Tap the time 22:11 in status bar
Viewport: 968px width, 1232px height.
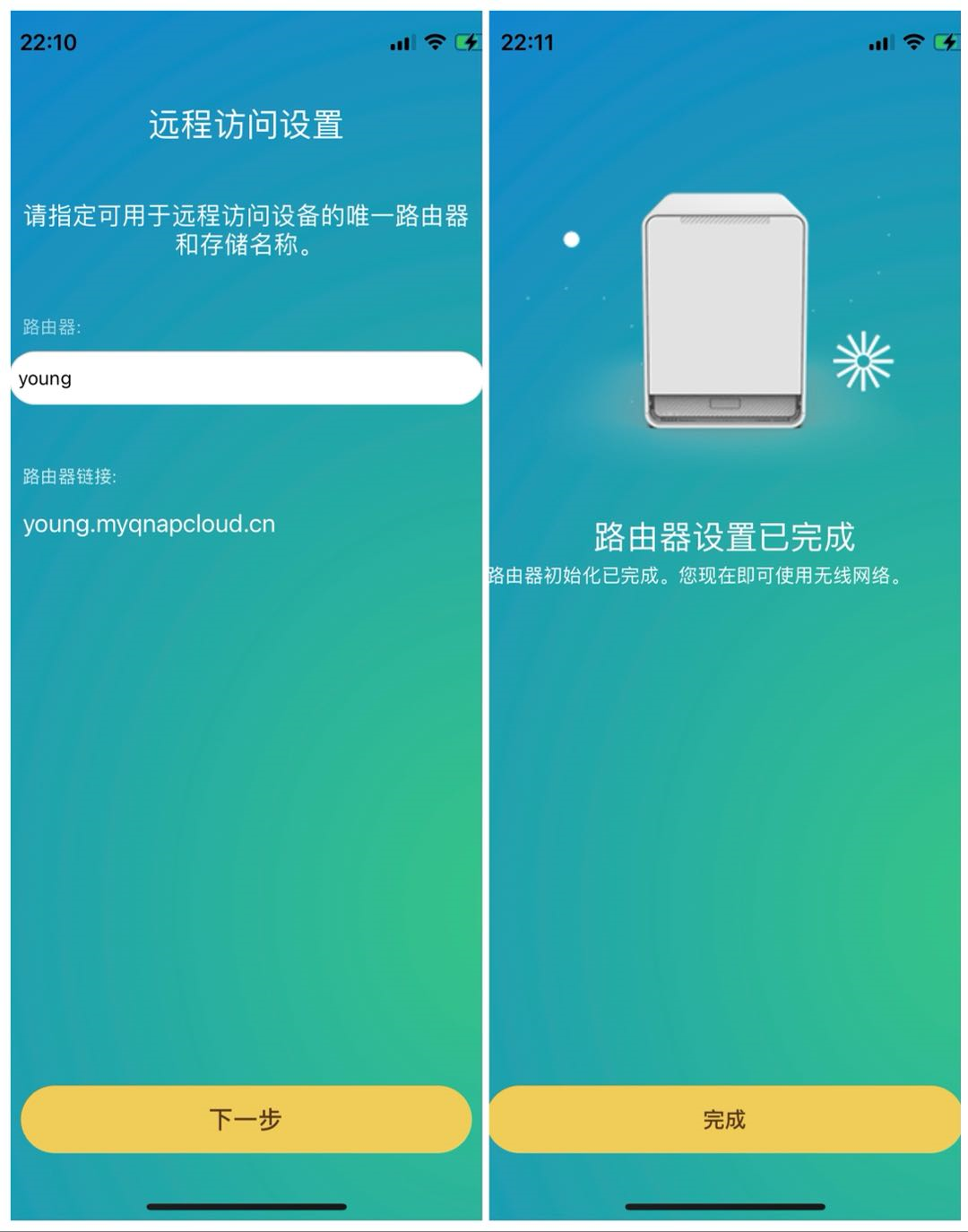point(528,39)
